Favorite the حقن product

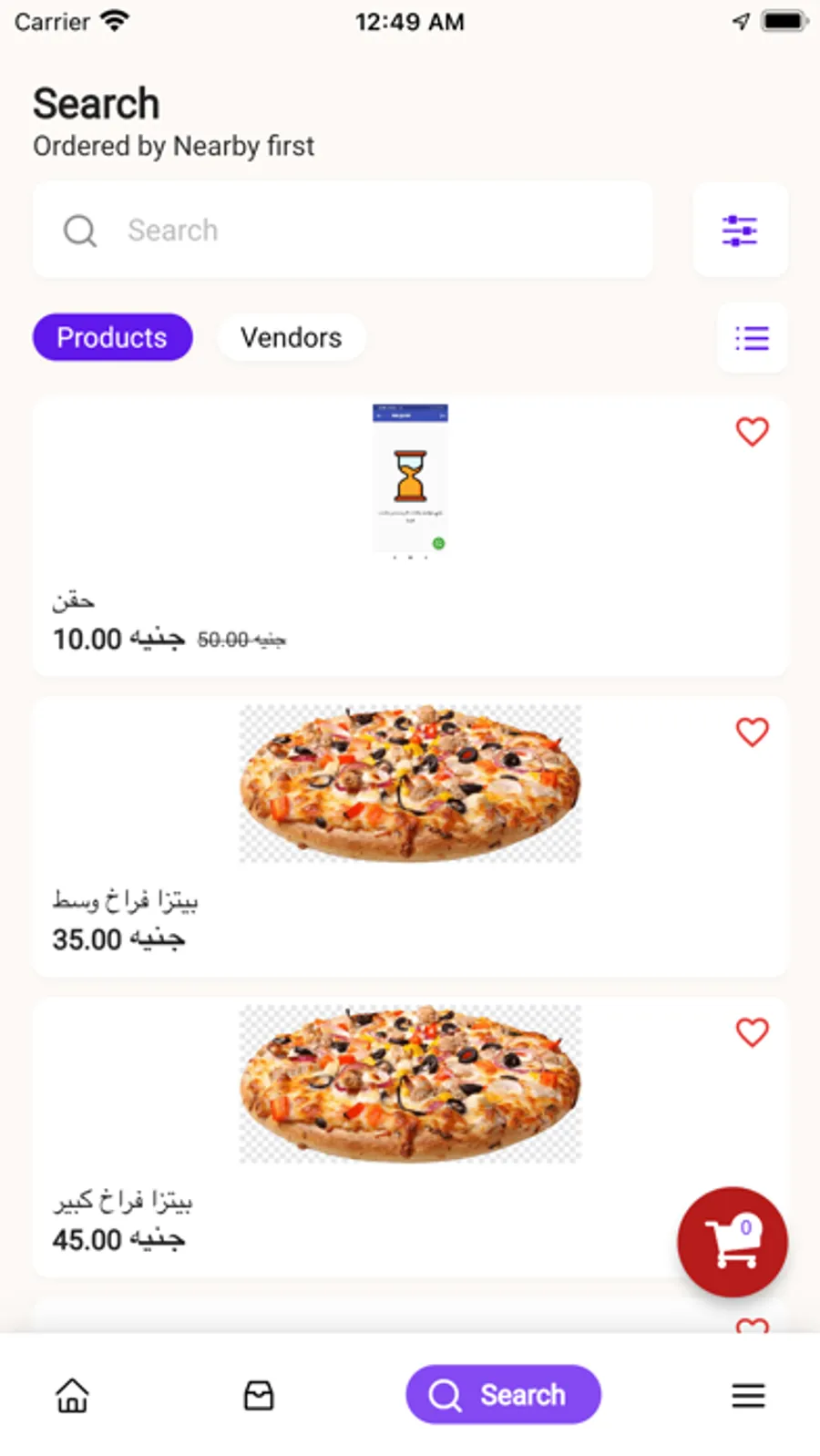[752, 431]
